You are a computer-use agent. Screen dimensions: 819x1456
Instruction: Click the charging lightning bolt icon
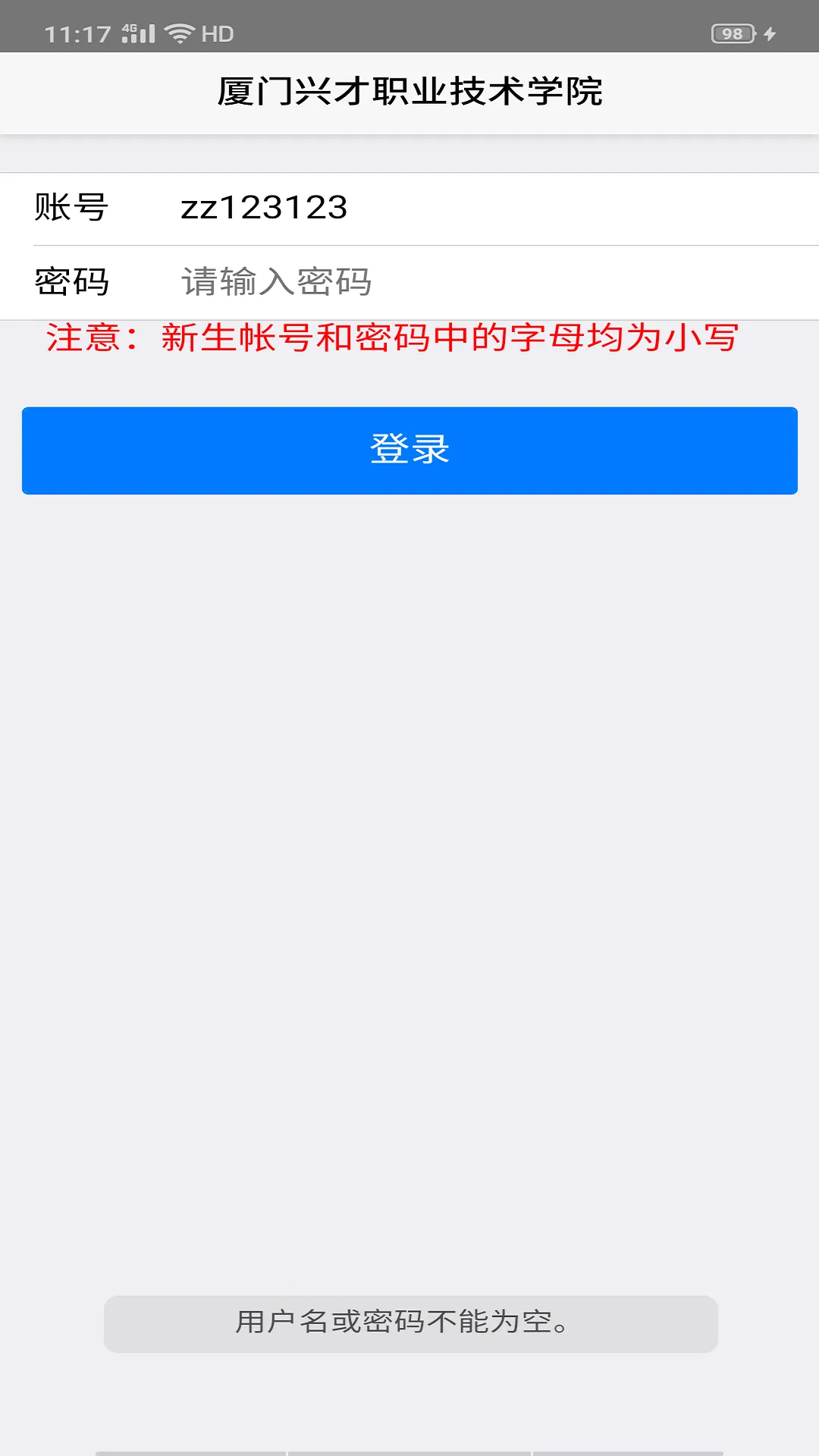[x=770, y=33]
